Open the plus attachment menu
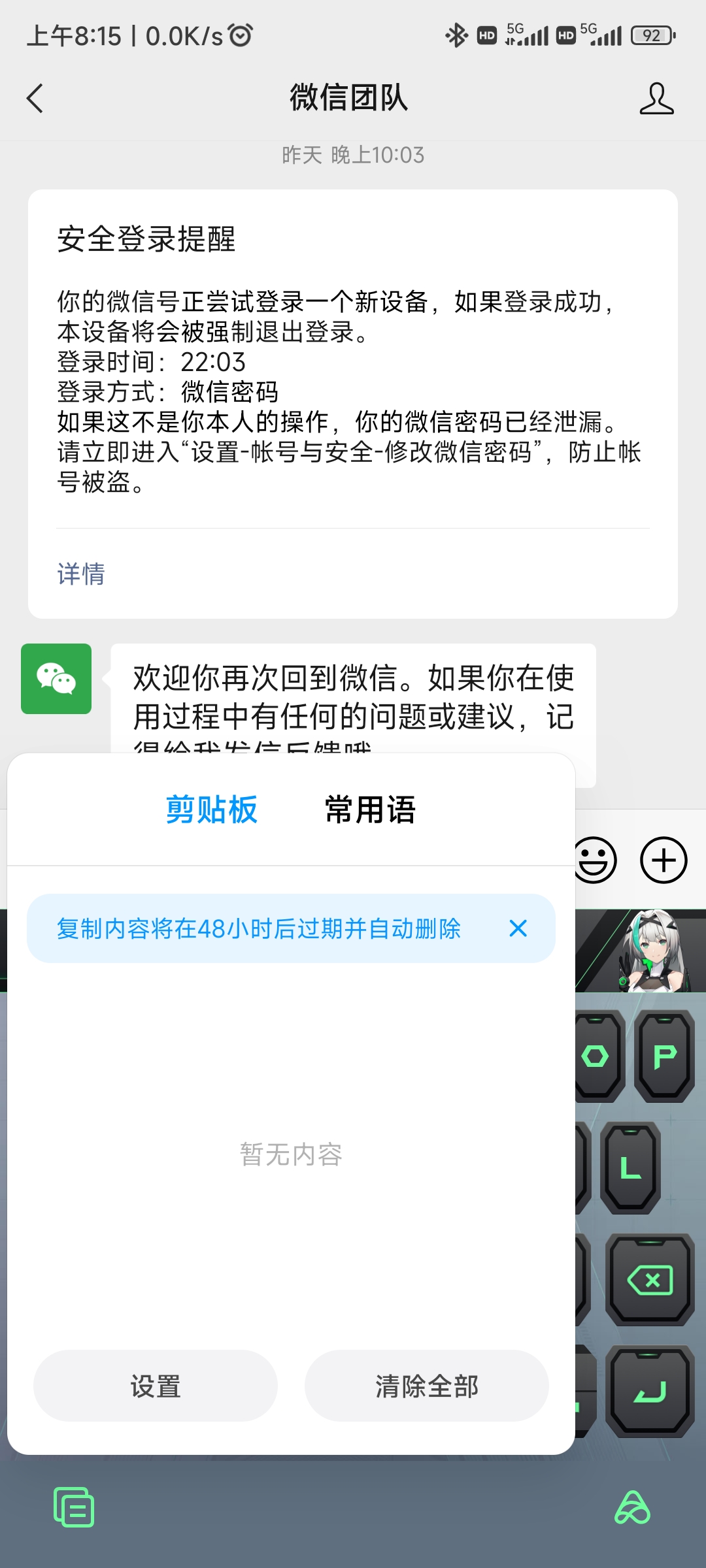The width and height of the screenshot is (706, 1568). [664, 860]
